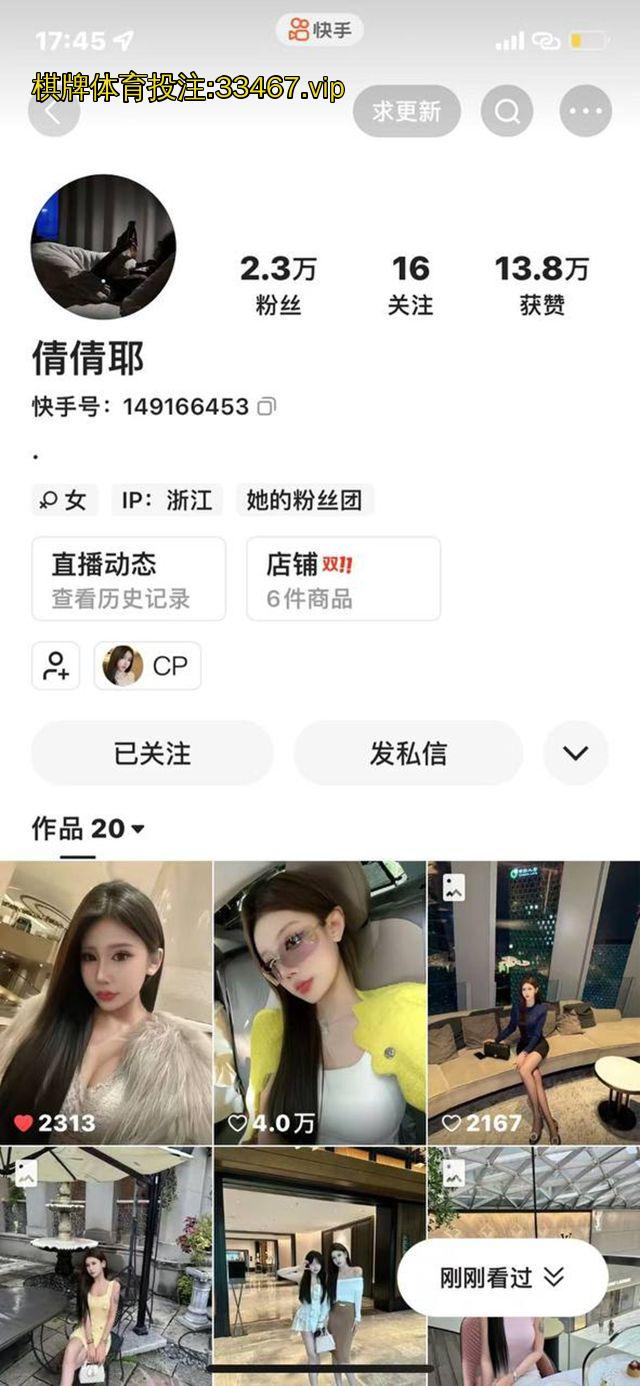Tap the 刚刚看过 floating button
The width and height of the screenshot is (640, 1386).
502,1277
